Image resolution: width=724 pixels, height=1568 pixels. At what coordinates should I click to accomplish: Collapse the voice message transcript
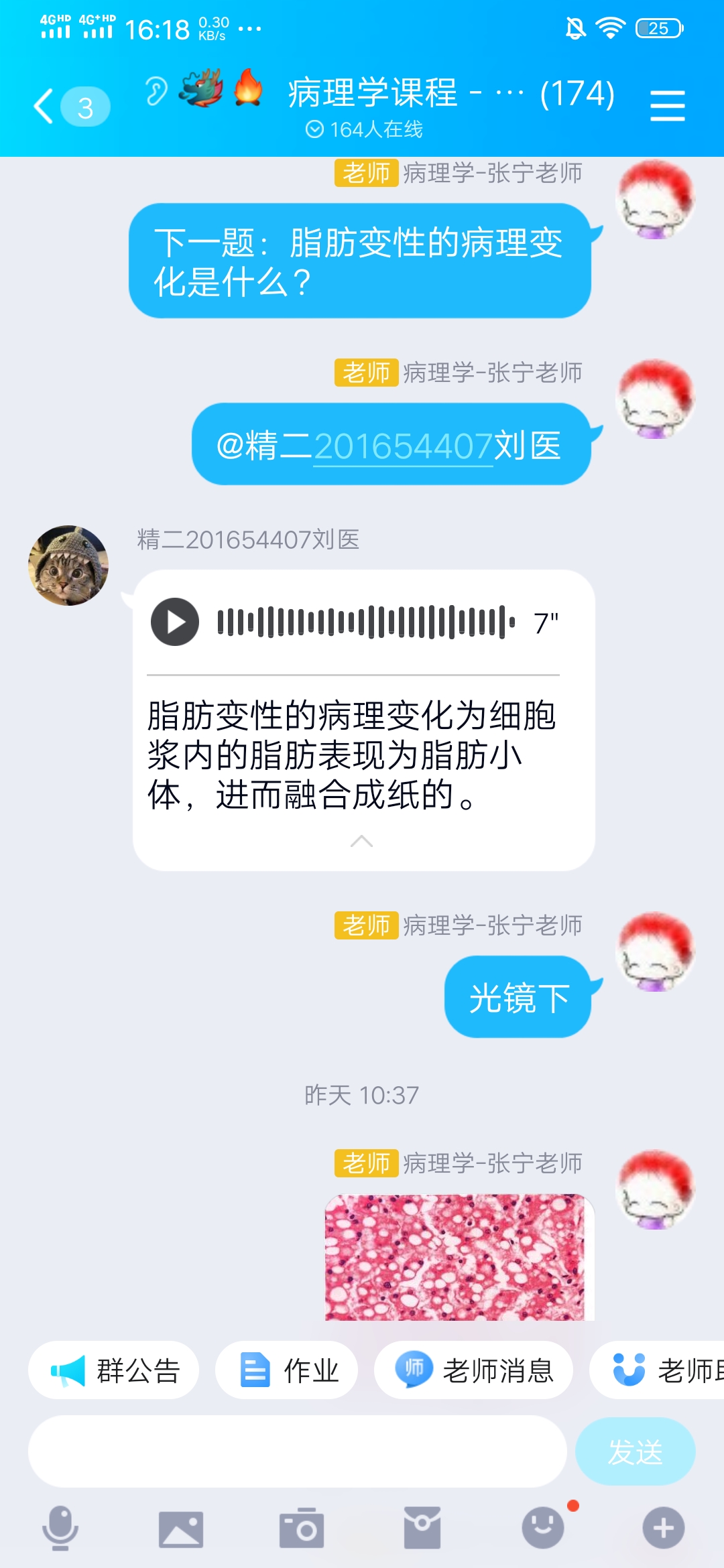coord(361,842)
